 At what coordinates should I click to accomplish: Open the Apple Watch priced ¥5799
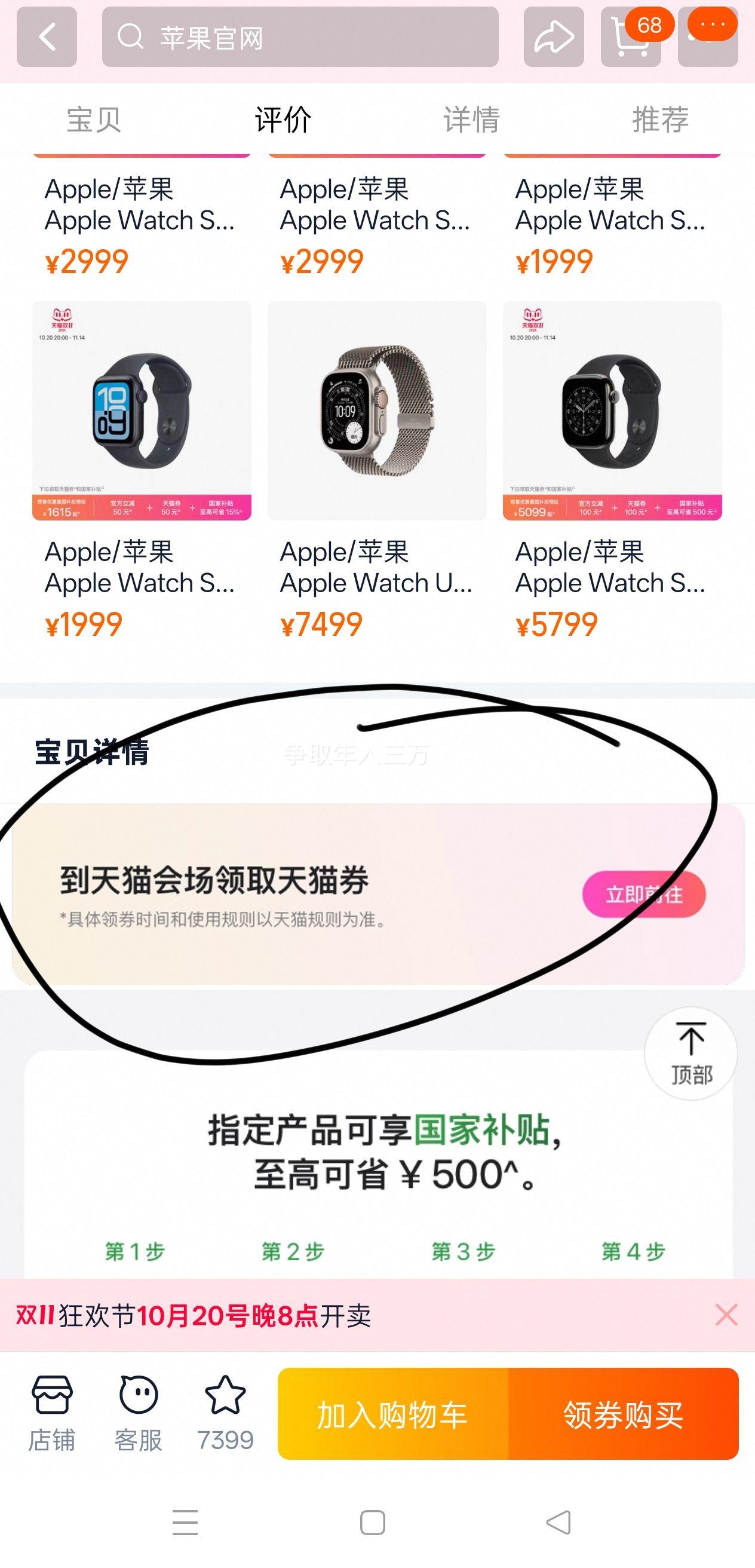(612, 412)
